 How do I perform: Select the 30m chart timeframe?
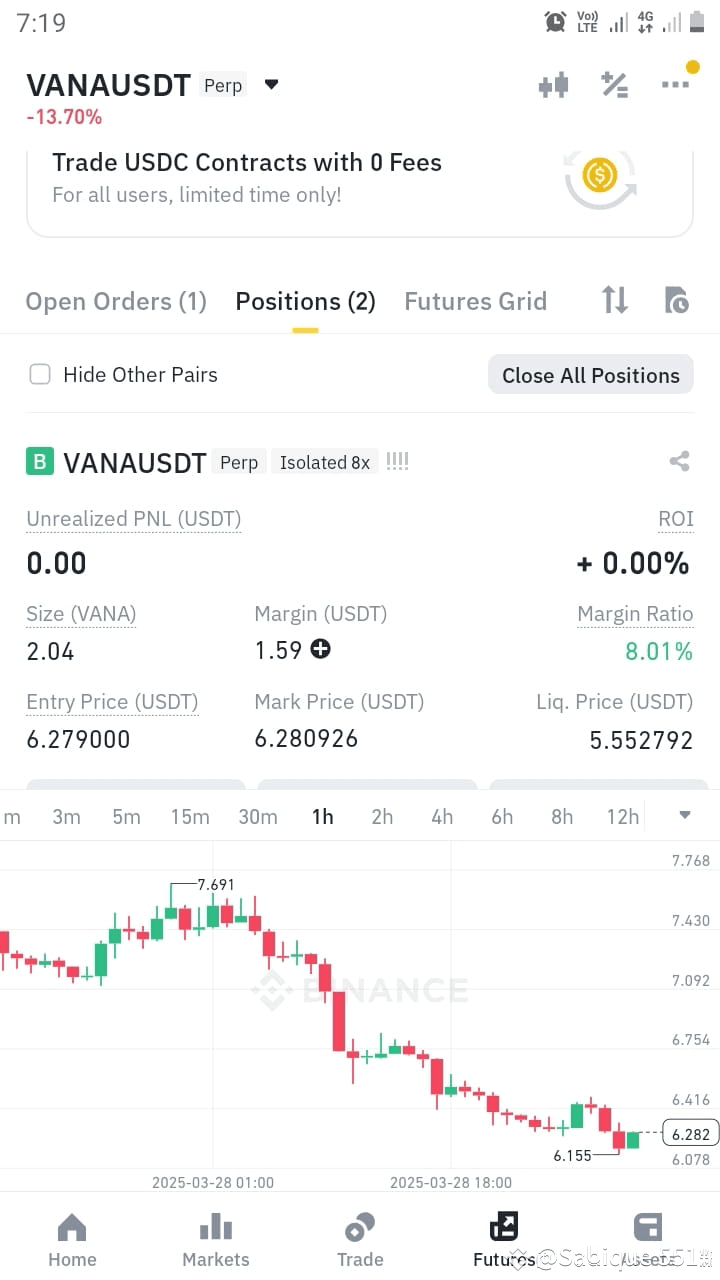tap(258, 816)
